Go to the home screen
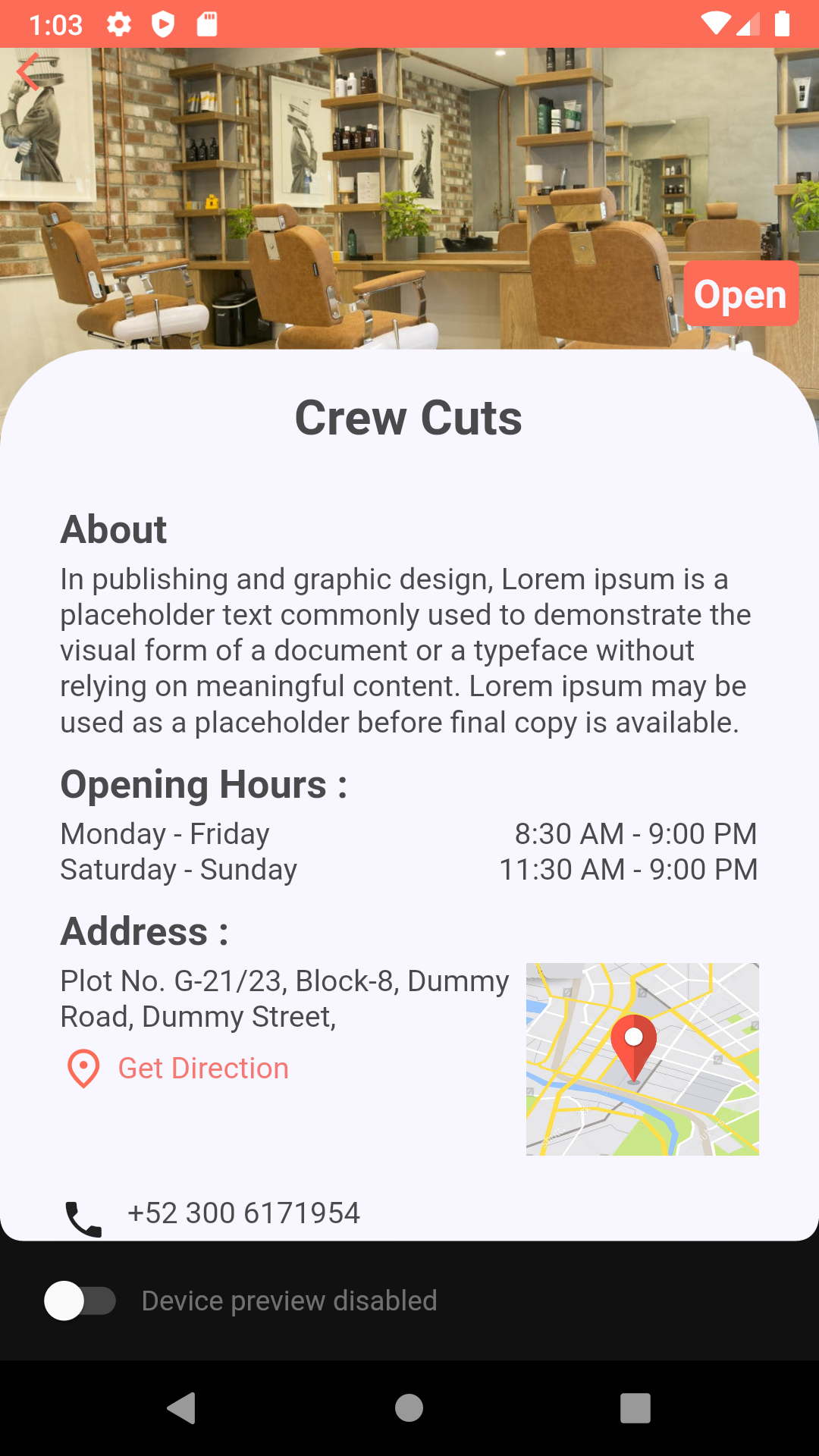 click(x=409, y=1408)
